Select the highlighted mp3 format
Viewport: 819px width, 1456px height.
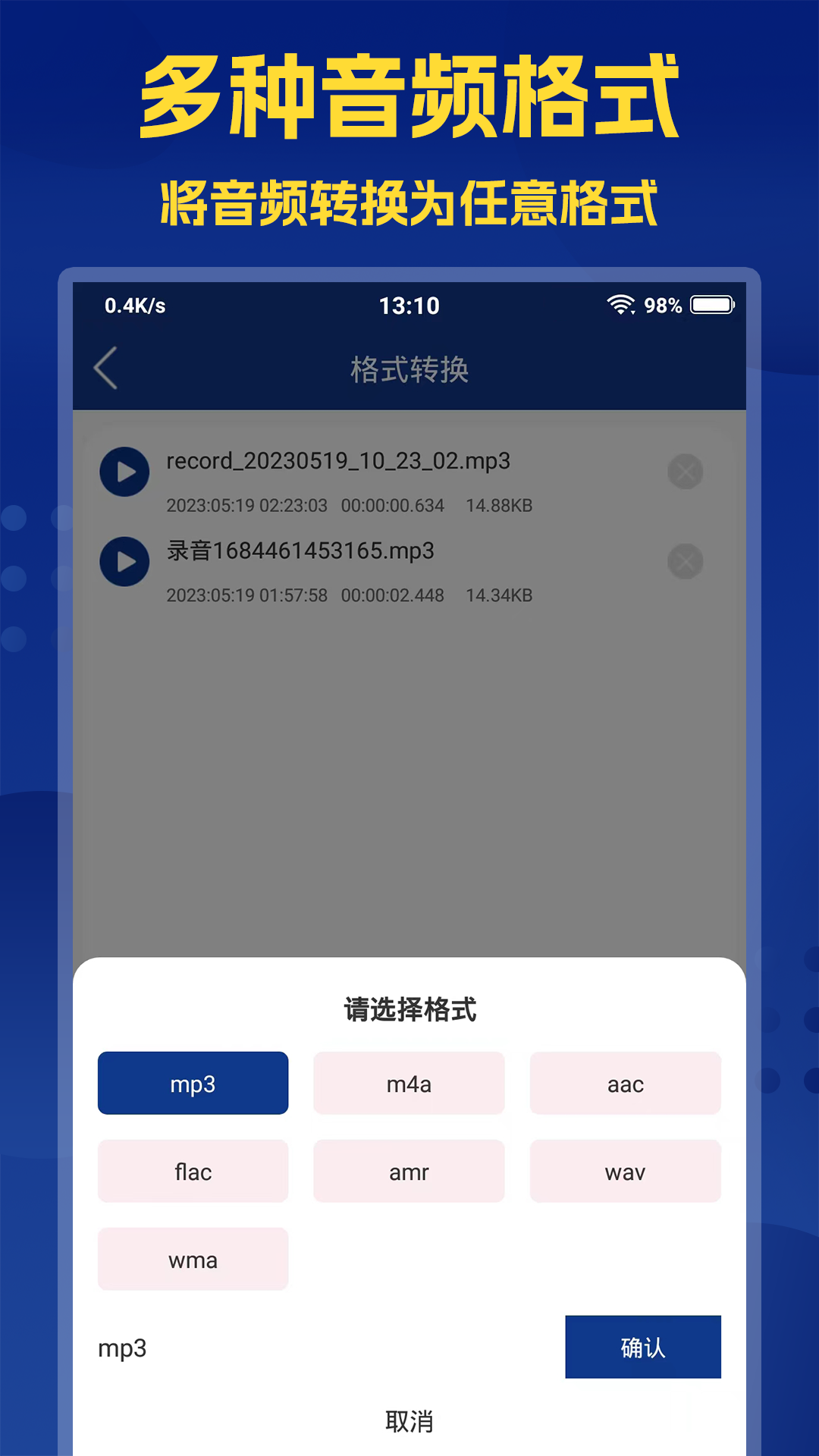click(x=193, y=1083)
